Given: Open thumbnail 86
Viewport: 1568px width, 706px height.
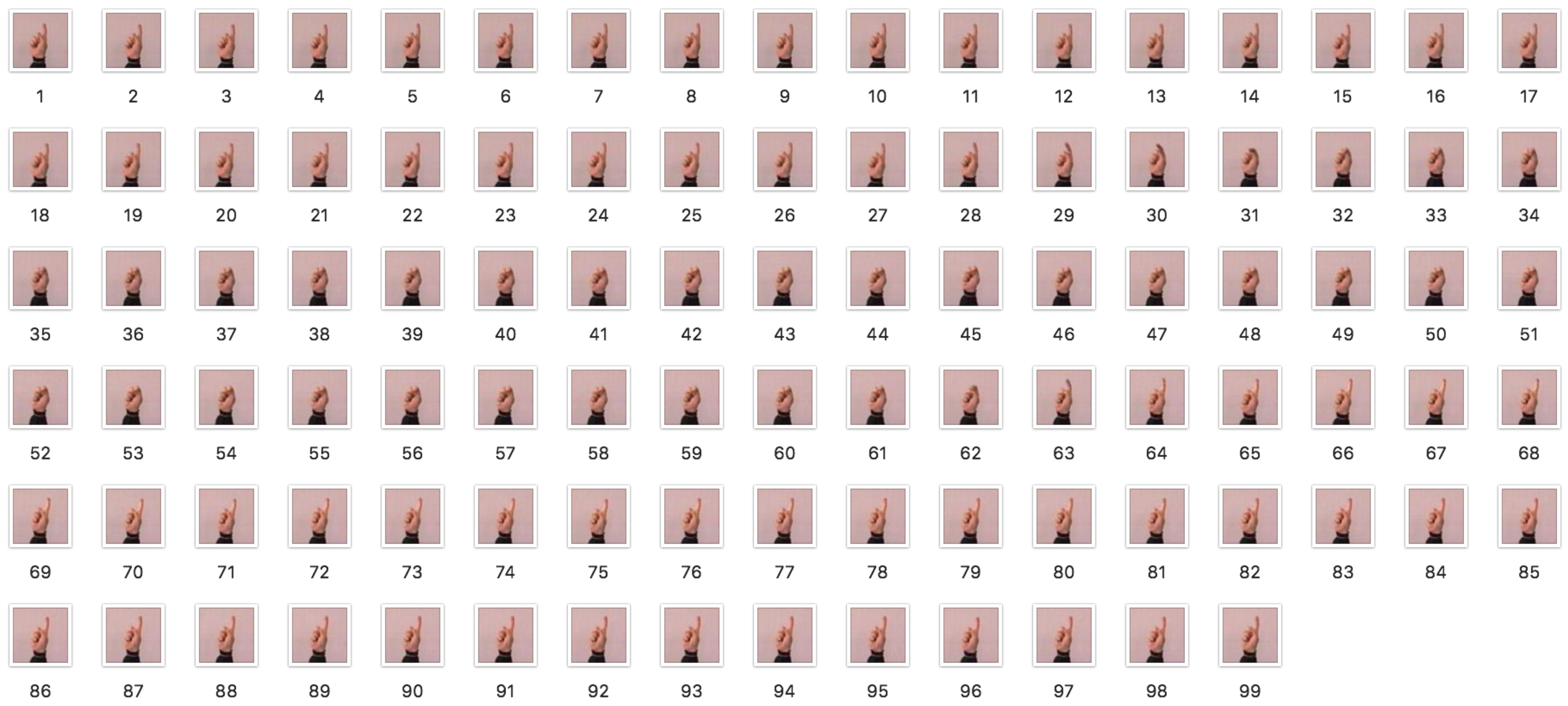Looking at the screenshot, I should pyautogui.click(x=40, y=635).
